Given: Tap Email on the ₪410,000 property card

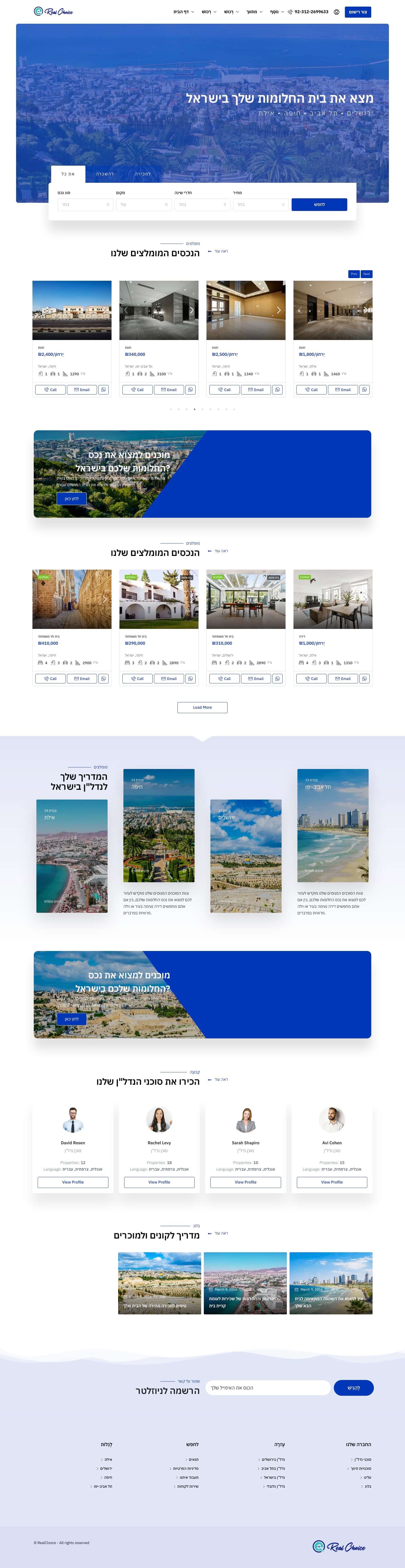Looking at the screenshot, I should pos(82,679).
